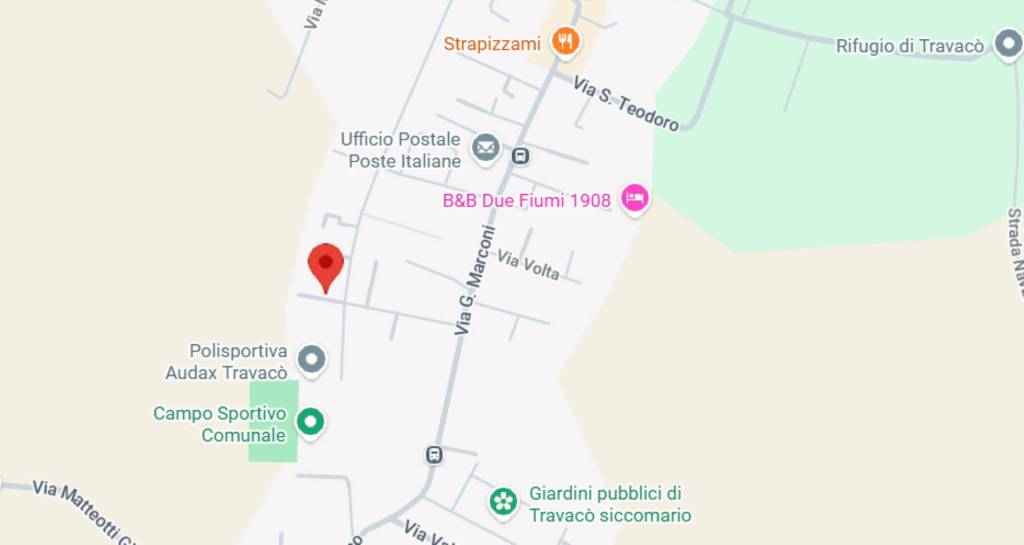The height and width of the screenshot is (545, 1024).
Task: Open Polisportiva Audax Travacò marker
Action: (x=312, y=358)
